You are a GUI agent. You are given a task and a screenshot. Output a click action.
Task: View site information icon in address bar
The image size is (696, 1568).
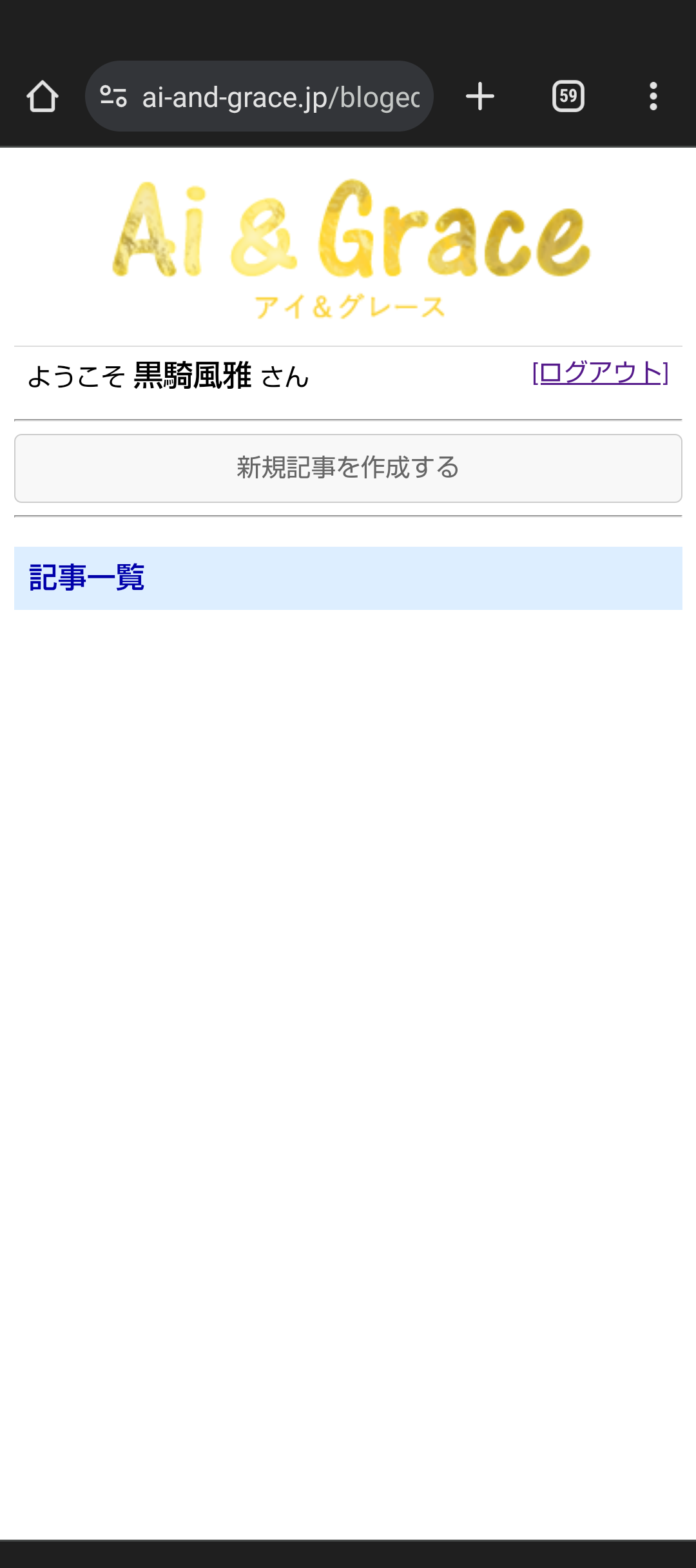(x=113, y=97)
